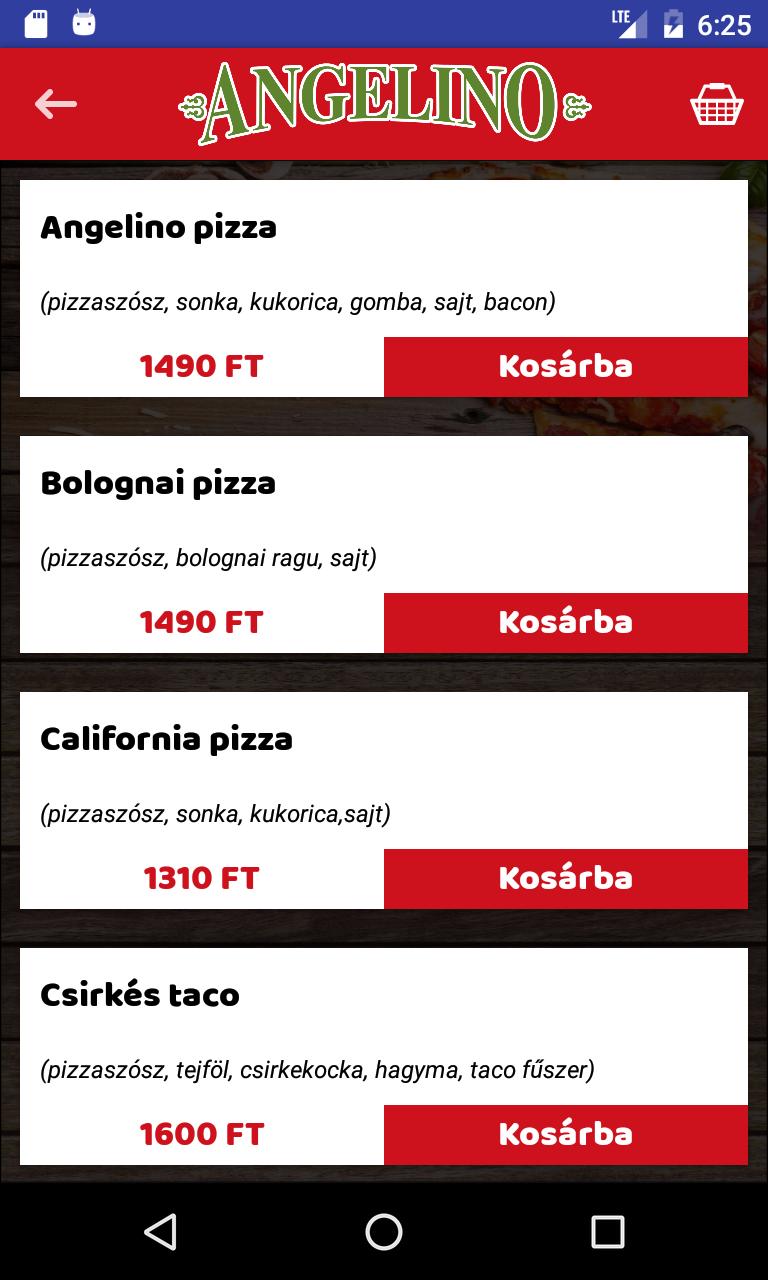768x1280 pixels.
Task: Tap the 1600 FT price label
Action: click(201, 1134)
